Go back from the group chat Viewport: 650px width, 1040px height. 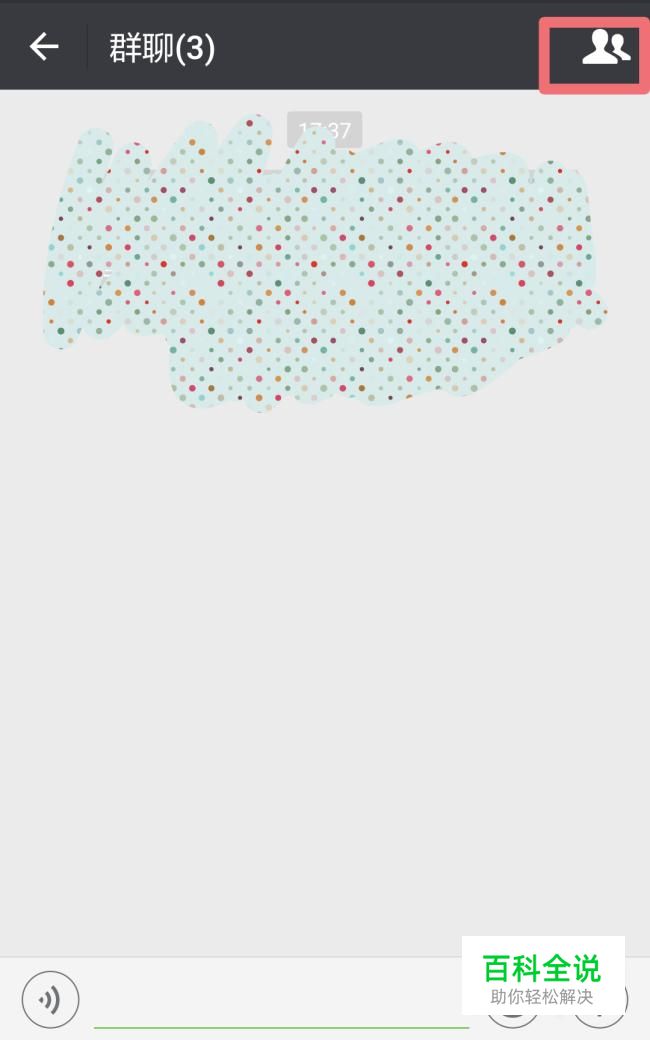[x=43, y=47]
